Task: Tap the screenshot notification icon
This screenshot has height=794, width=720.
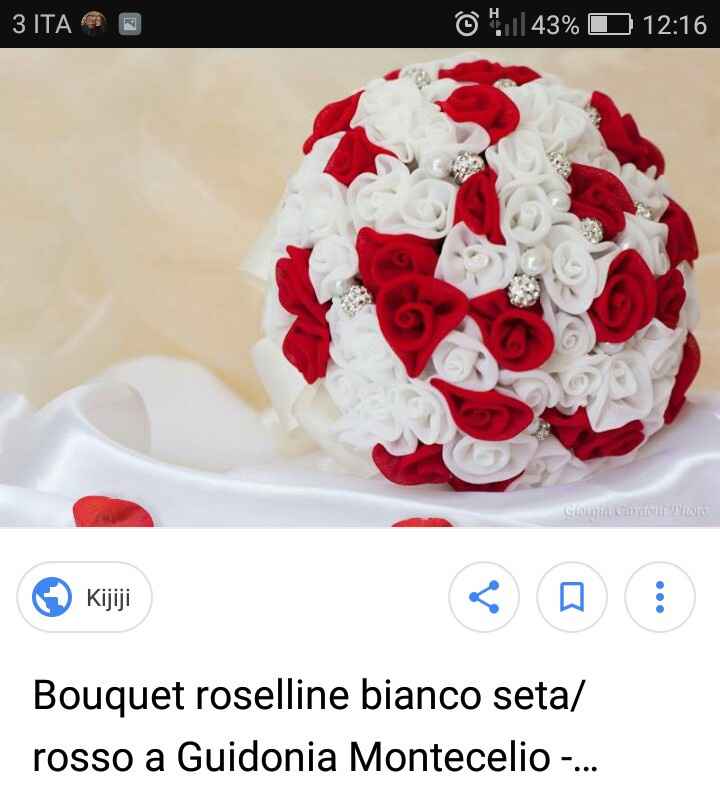Action: [x=130, y=22]
